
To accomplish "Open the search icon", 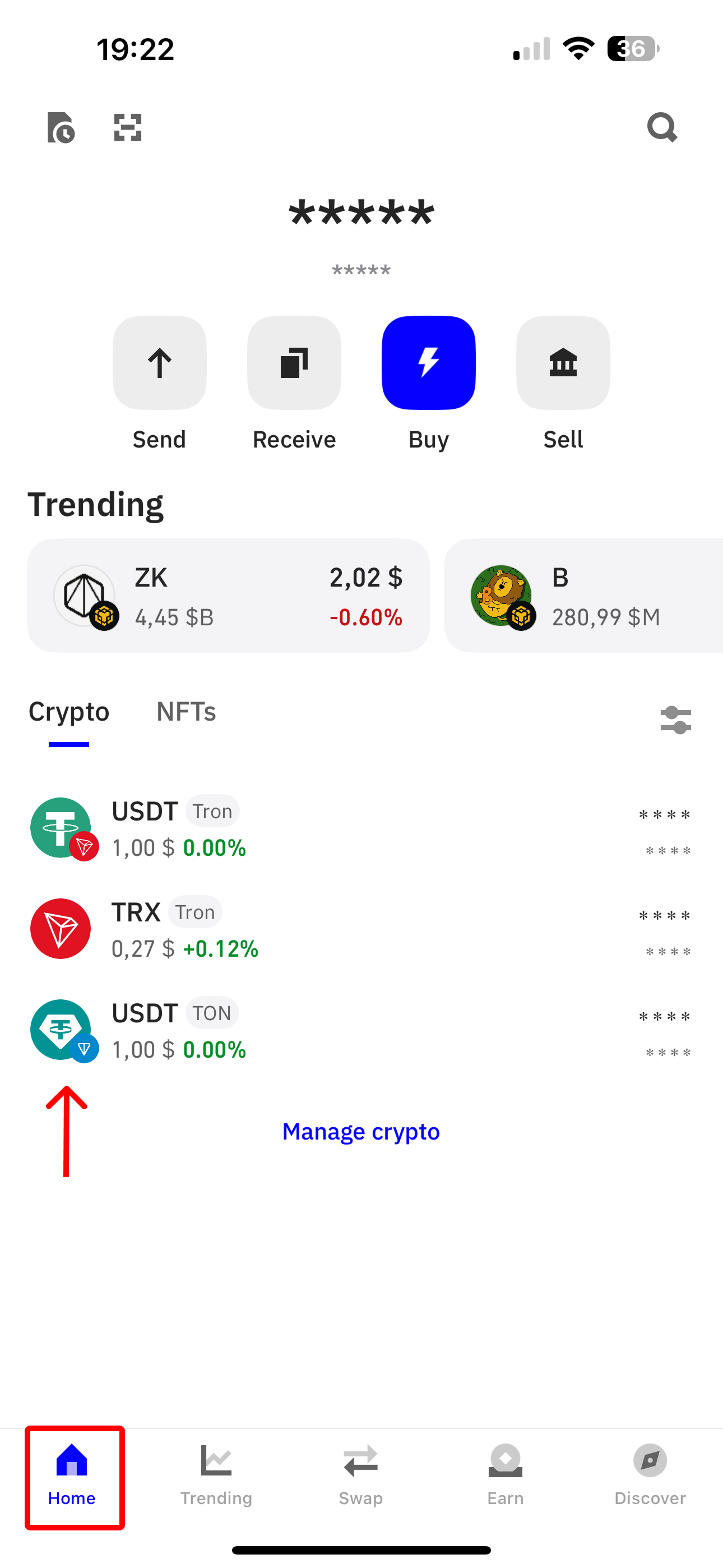I will (661, 127).
